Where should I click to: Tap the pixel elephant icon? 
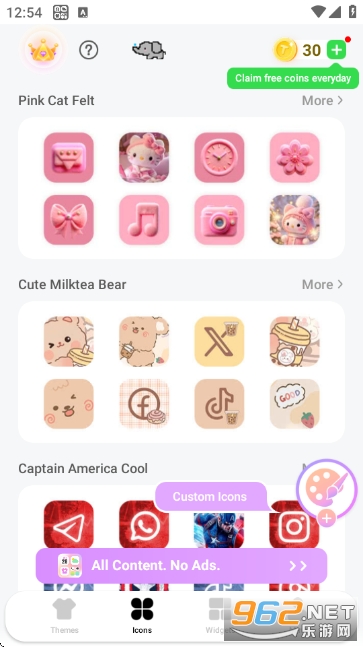[149, 50]
